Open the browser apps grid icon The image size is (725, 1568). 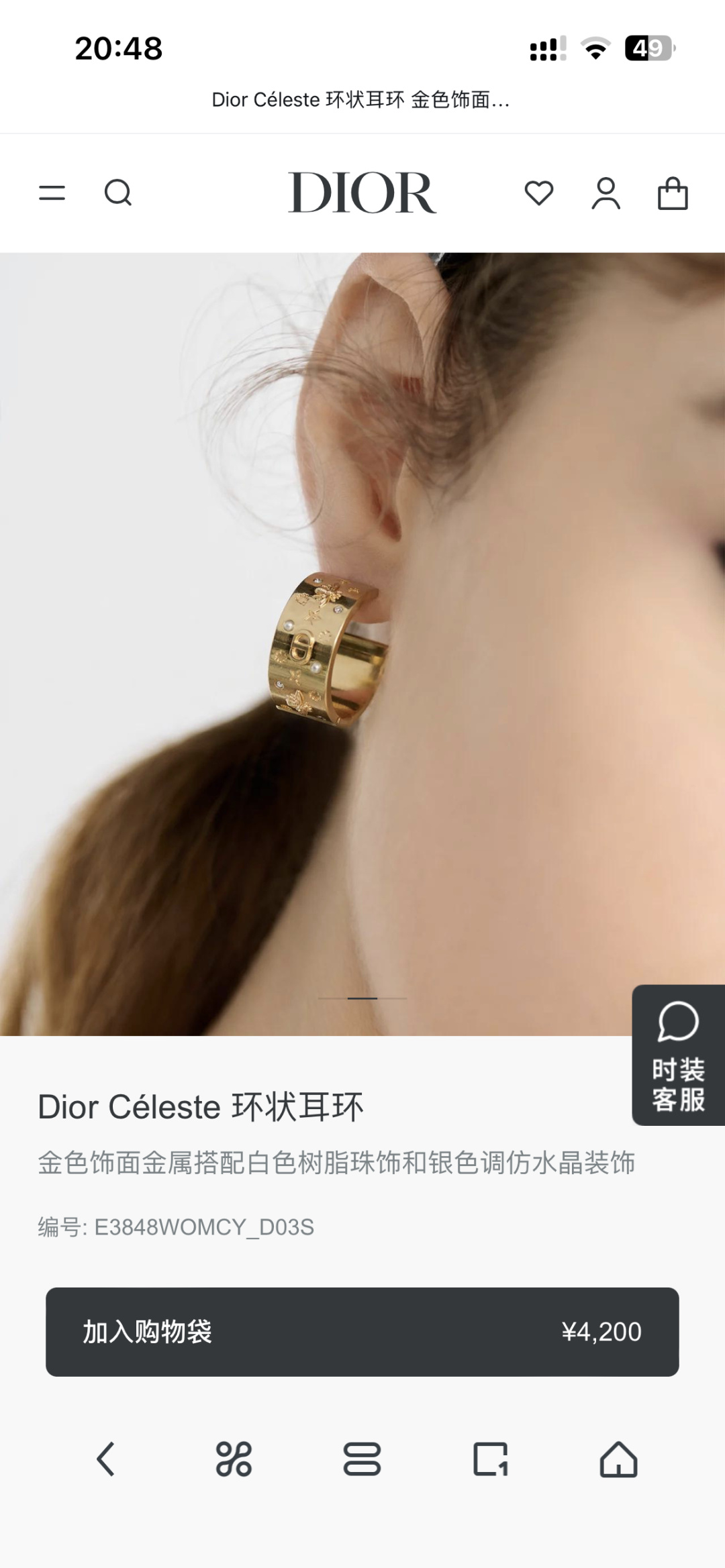pyautogui.click(x=234, y=1459)
